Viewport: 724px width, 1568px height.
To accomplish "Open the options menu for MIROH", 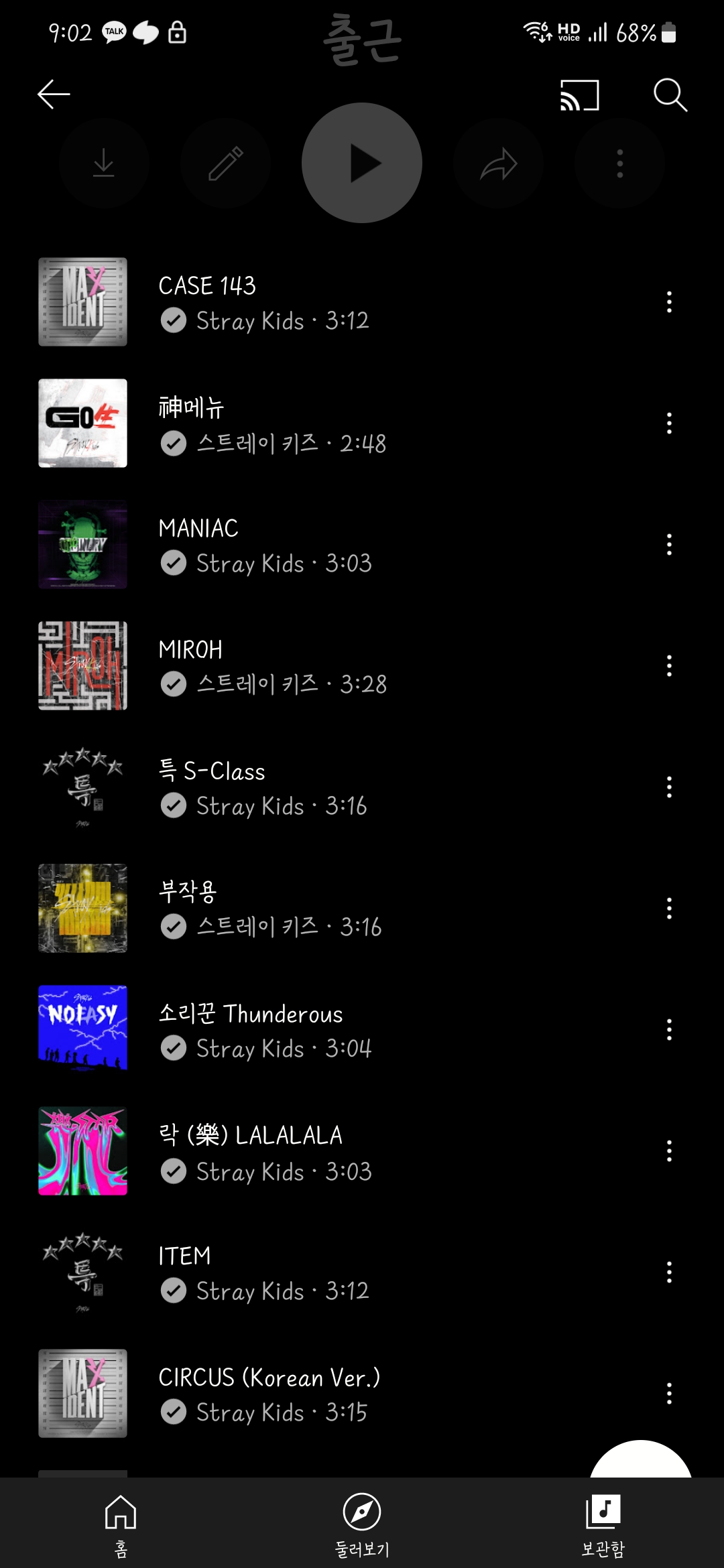I will [x=668, y=667].
